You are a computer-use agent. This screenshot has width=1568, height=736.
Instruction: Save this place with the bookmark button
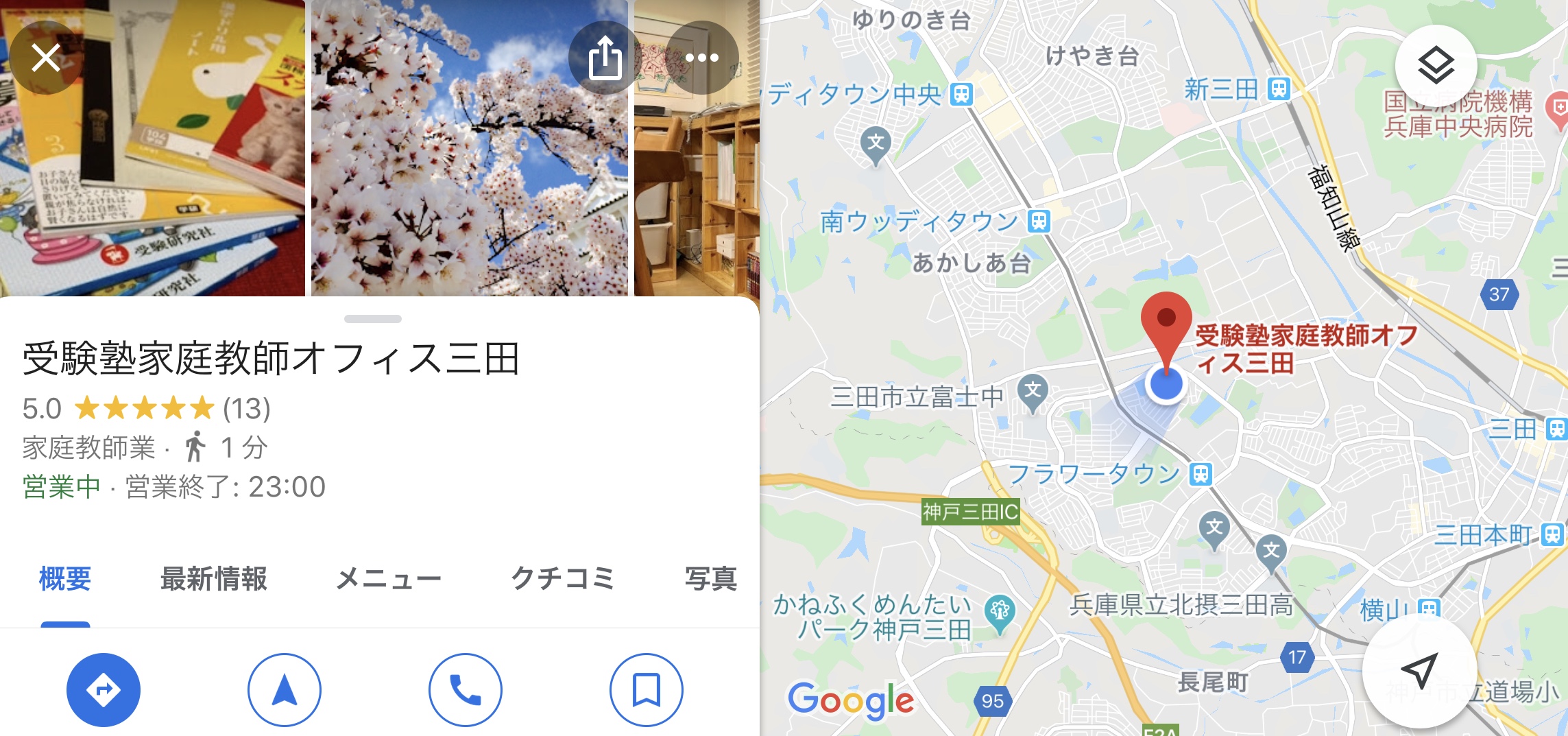[646, 689]
